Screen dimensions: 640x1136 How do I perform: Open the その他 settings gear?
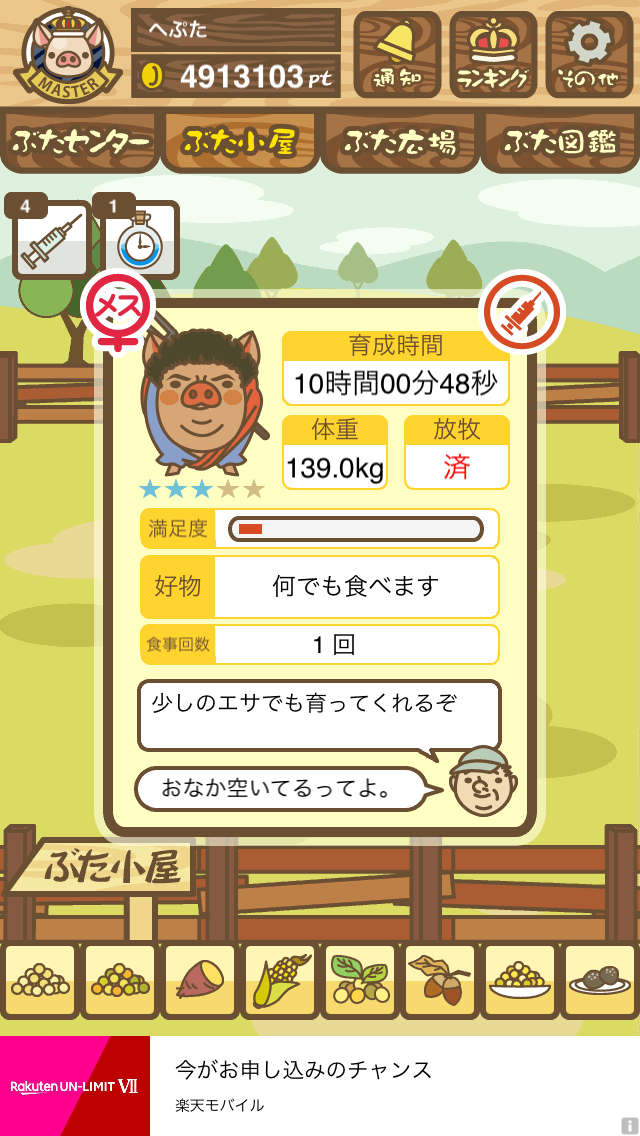[589, 54]
